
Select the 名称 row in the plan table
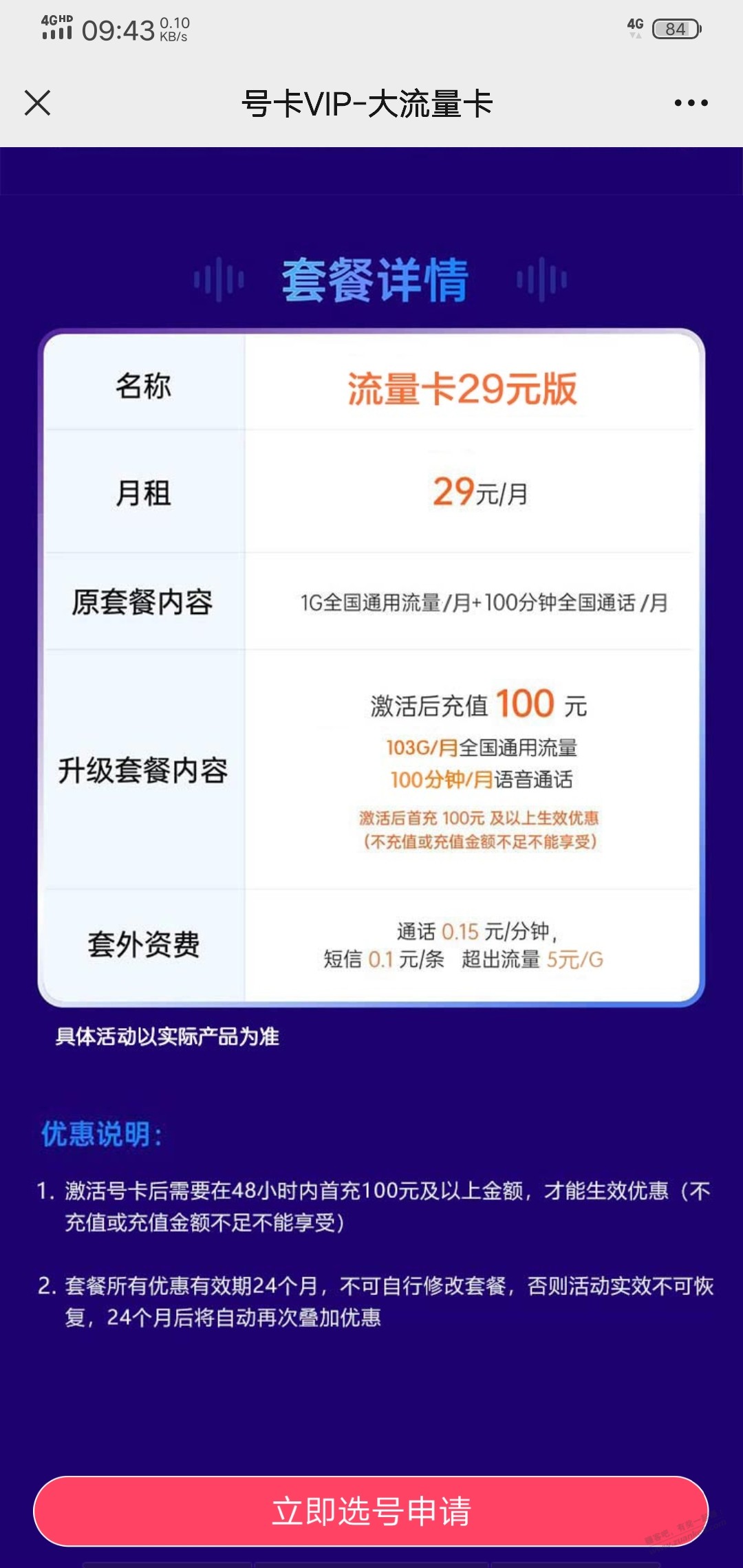[x=144, y=387]
